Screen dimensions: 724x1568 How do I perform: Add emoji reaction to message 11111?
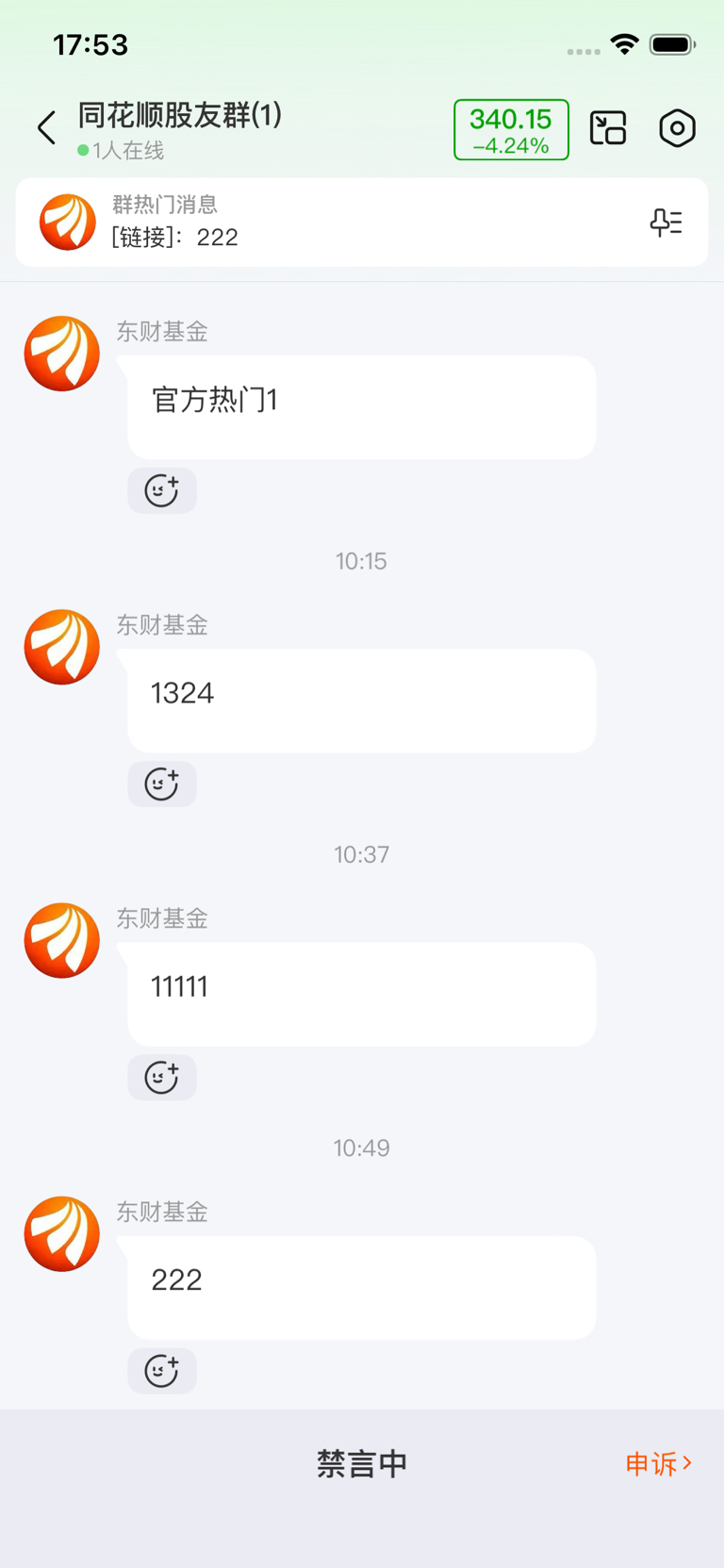(162, 1077)
